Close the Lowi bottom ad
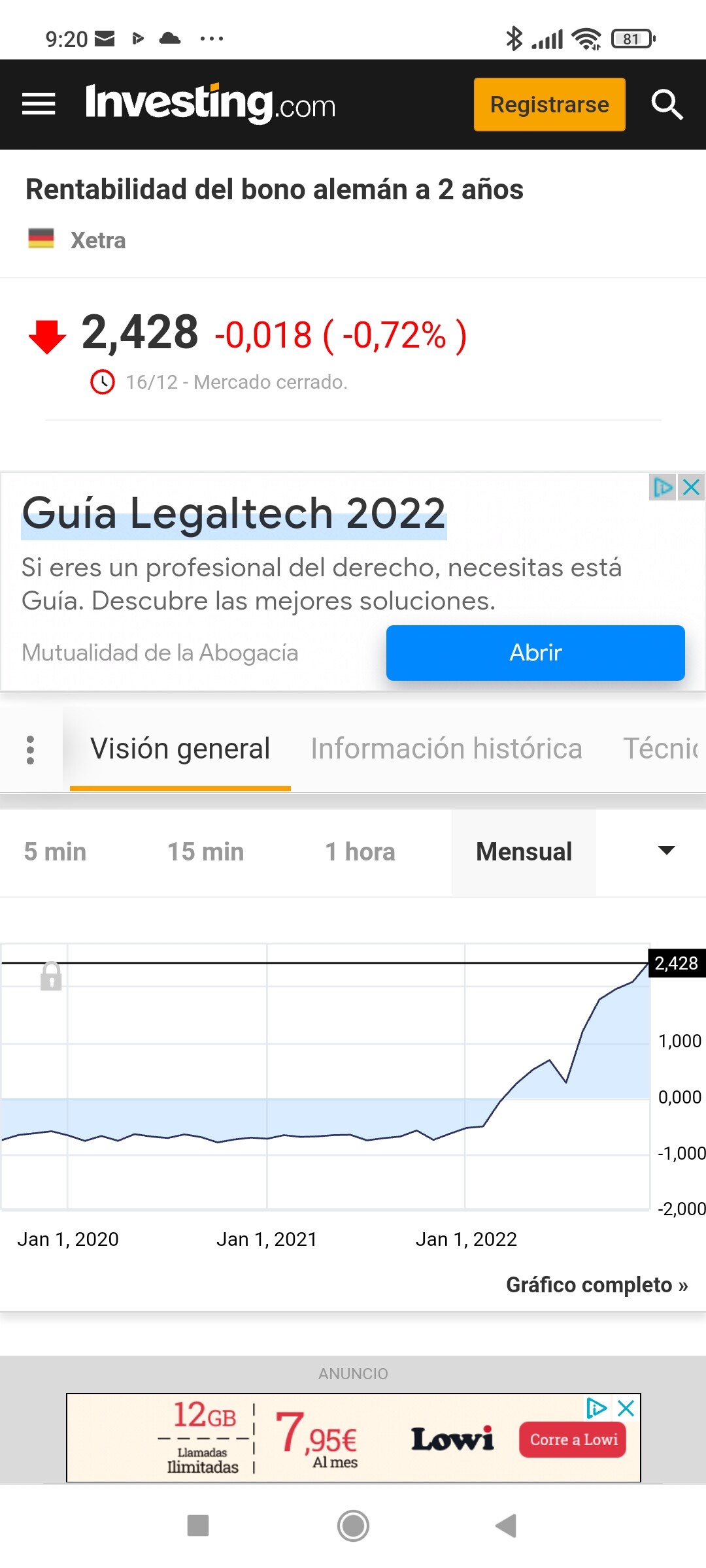The image size is (706, 1568). pyautogui.click(x=626, y=1409)
